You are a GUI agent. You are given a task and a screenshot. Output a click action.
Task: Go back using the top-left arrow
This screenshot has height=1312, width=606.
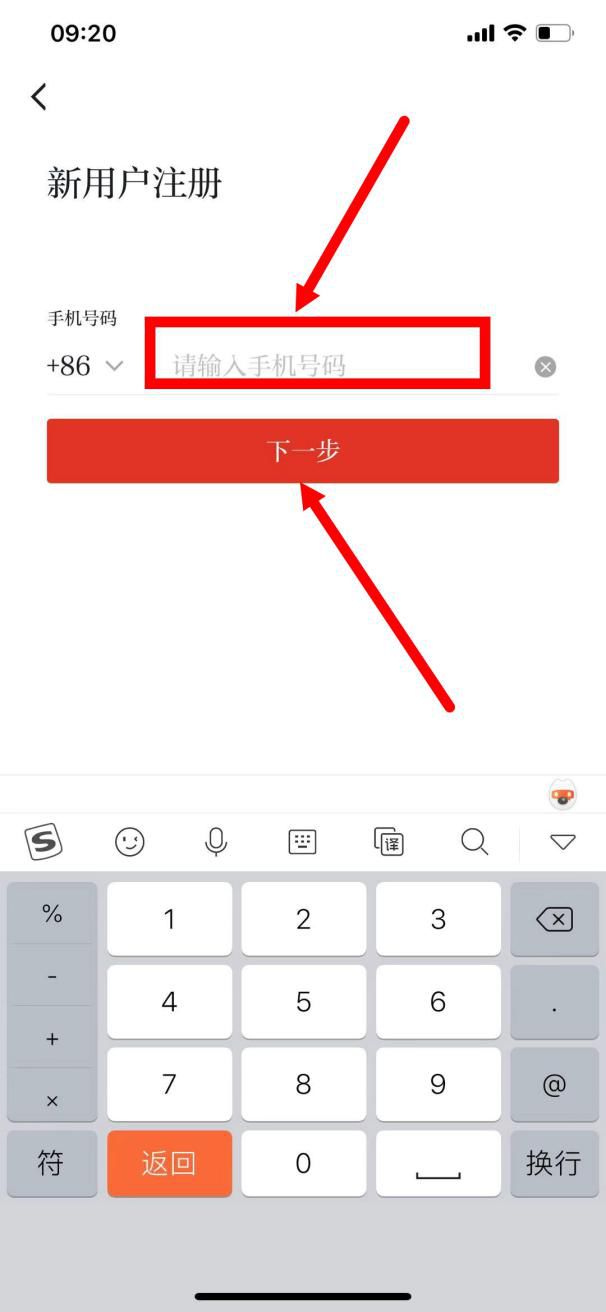[x=39, y=97]
